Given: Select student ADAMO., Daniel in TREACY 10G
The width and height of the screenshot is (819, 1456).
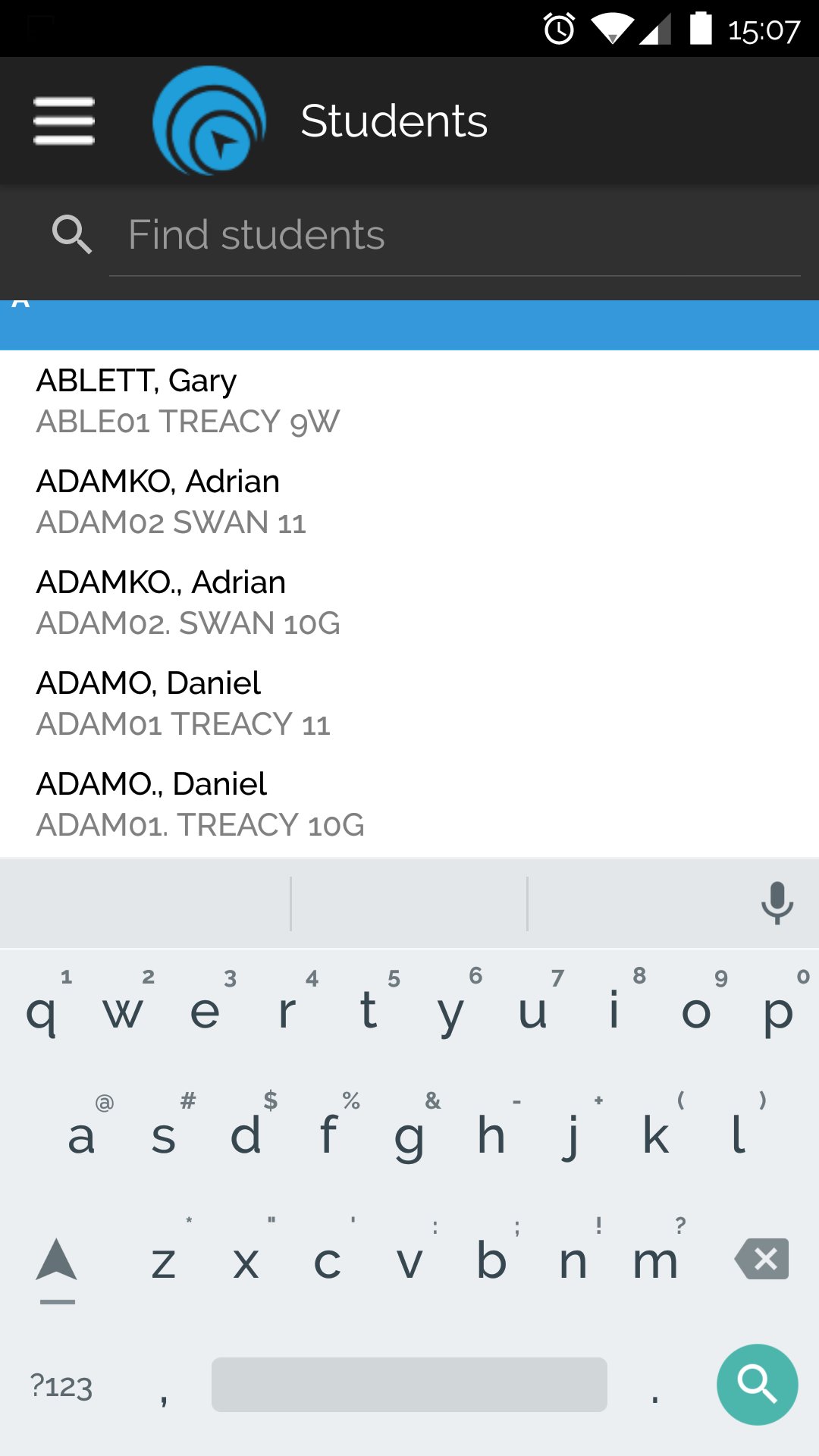Looking at the screenshot, I should pyautogui.click(x=303, y=802).
